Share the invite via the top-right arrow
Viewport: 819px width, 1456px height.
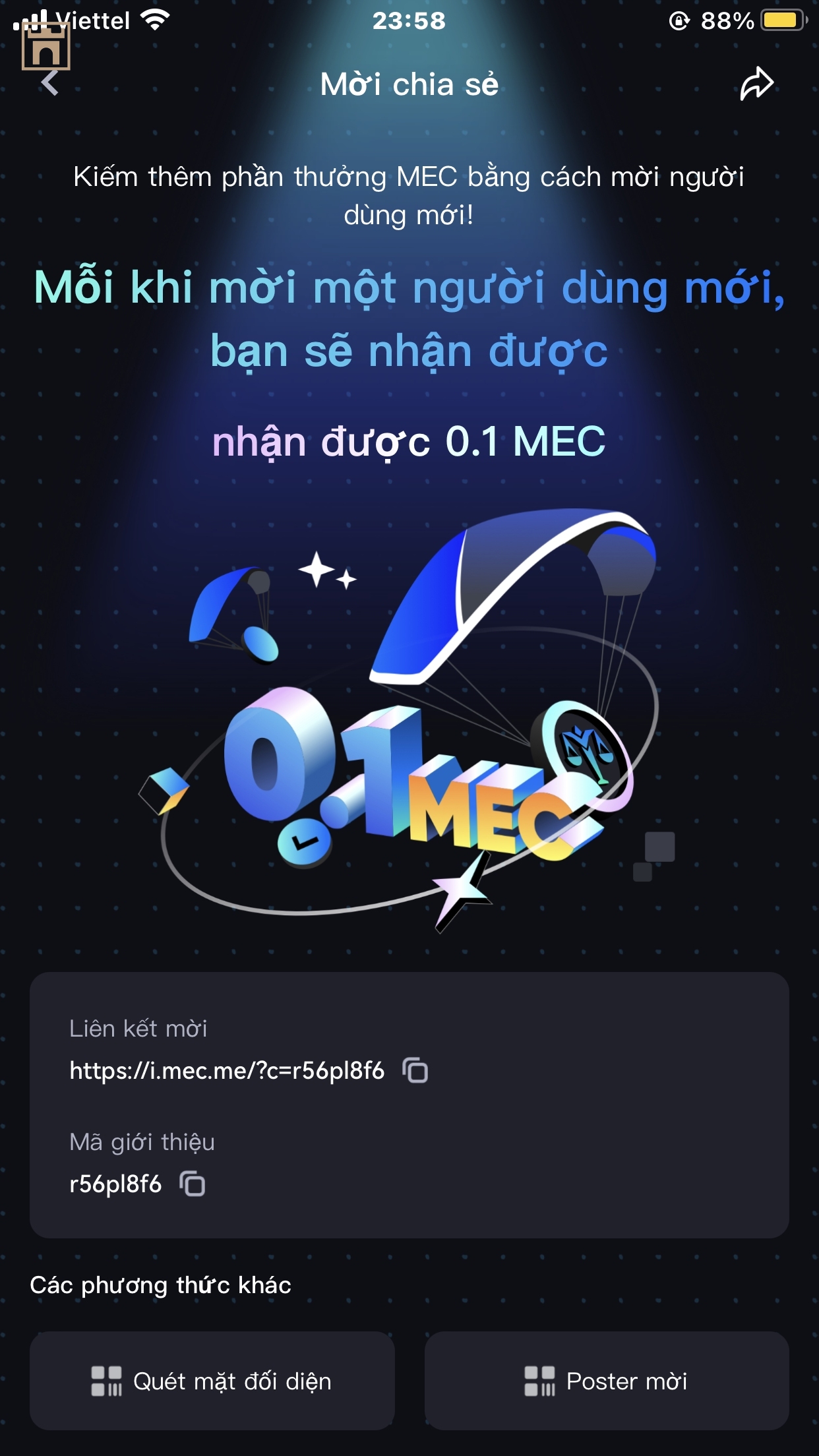(x=756, y=84)
